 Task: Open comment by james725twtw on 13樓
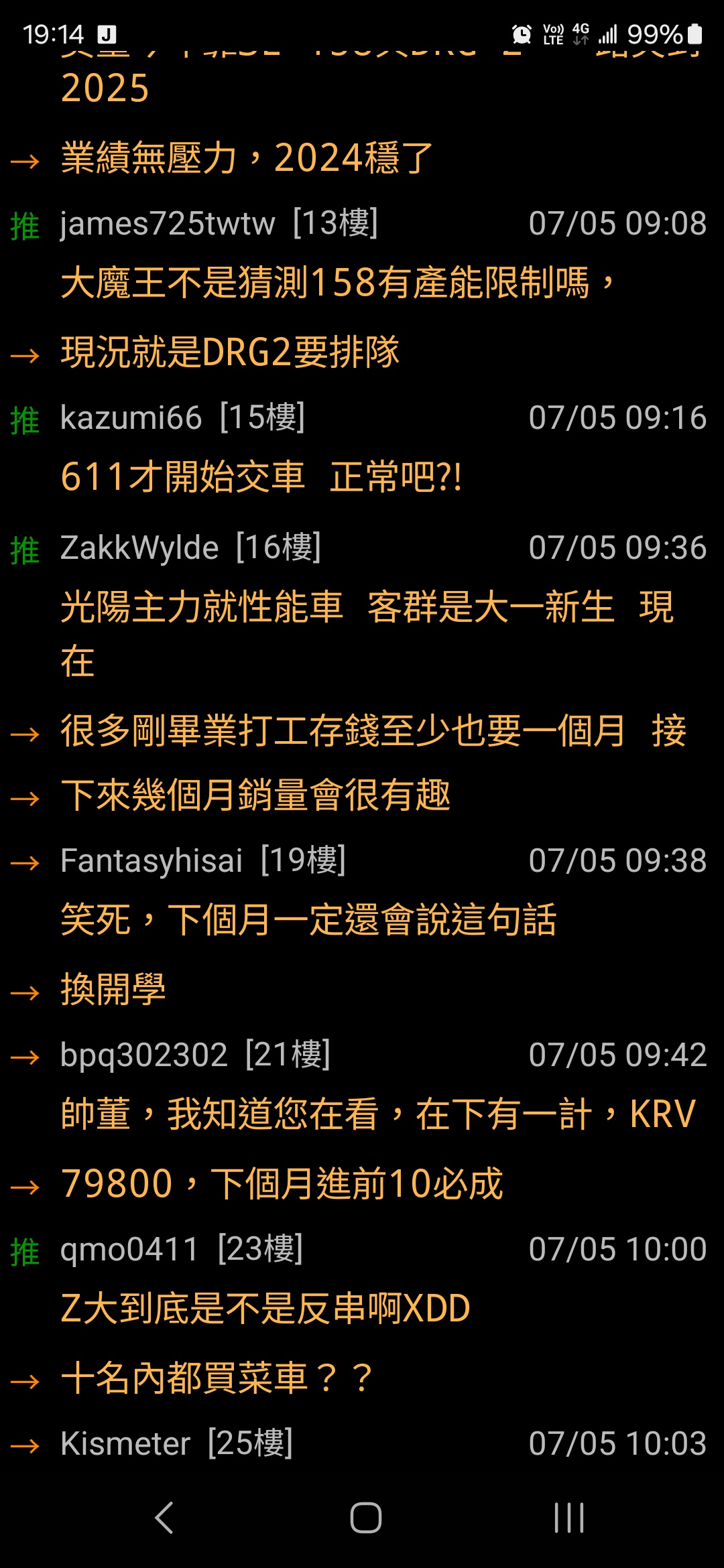click(x=362, y=287)
